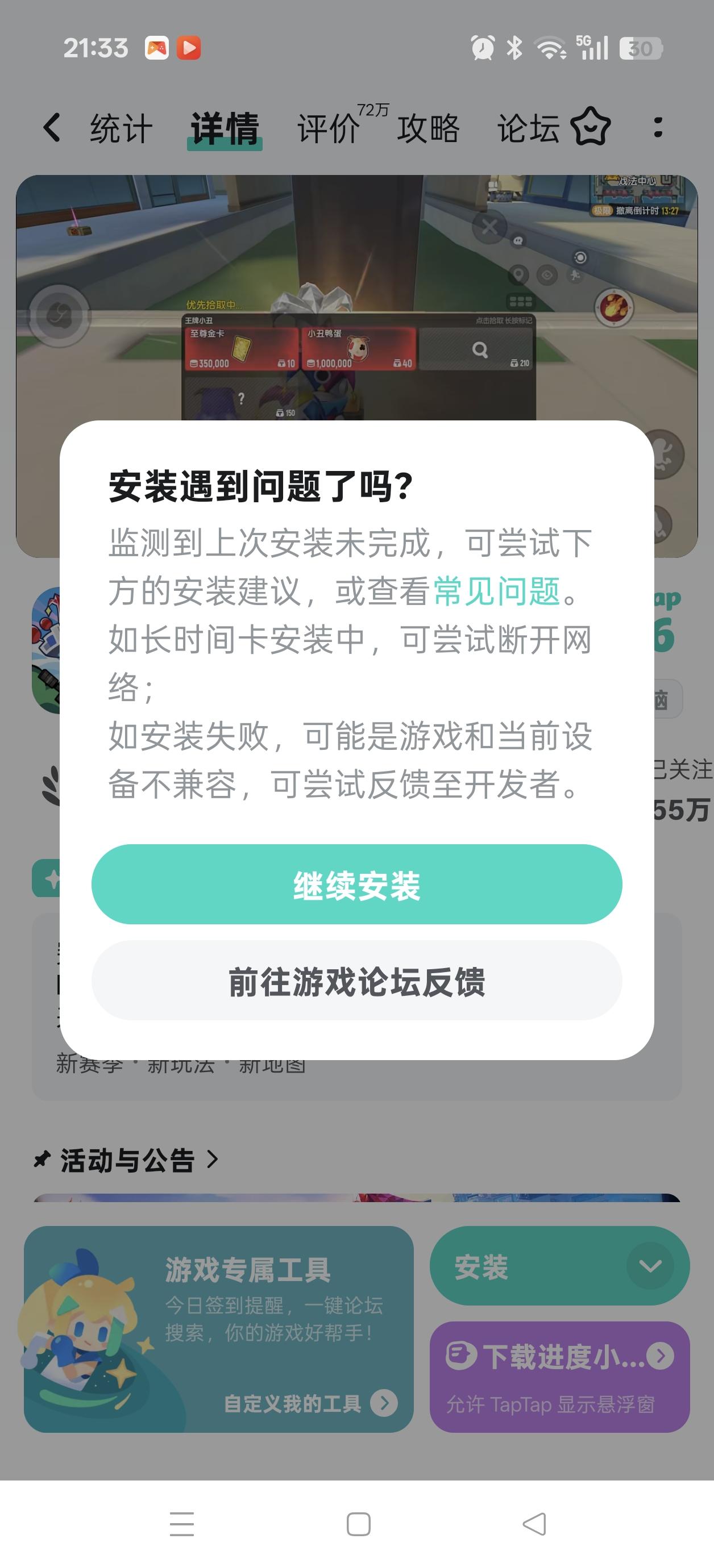Open the three-dot overflow menu
Viewport: 714px width, 1568px height.
657,128
